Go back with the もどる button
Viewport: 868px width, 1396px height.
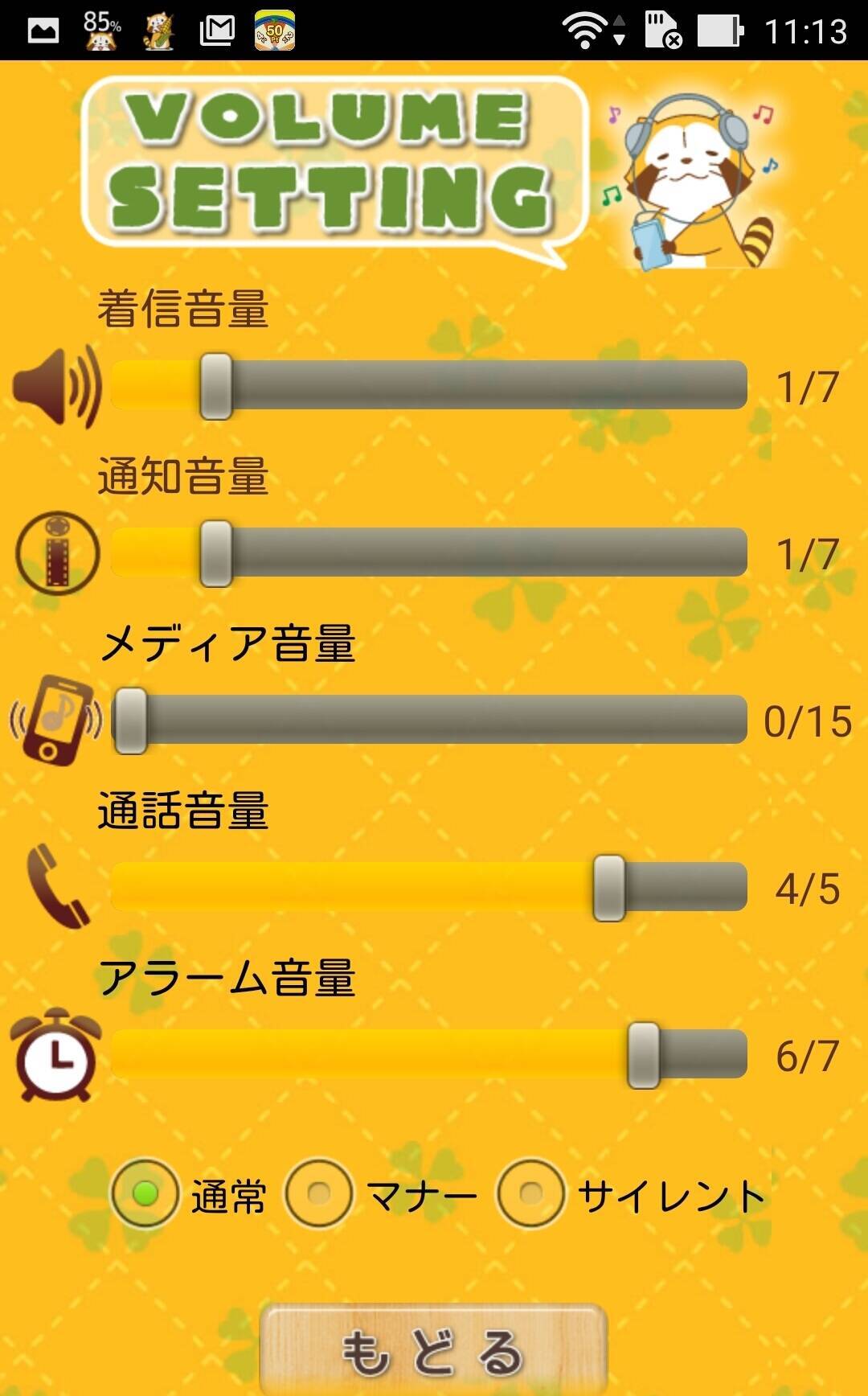tap(433, 1351)
